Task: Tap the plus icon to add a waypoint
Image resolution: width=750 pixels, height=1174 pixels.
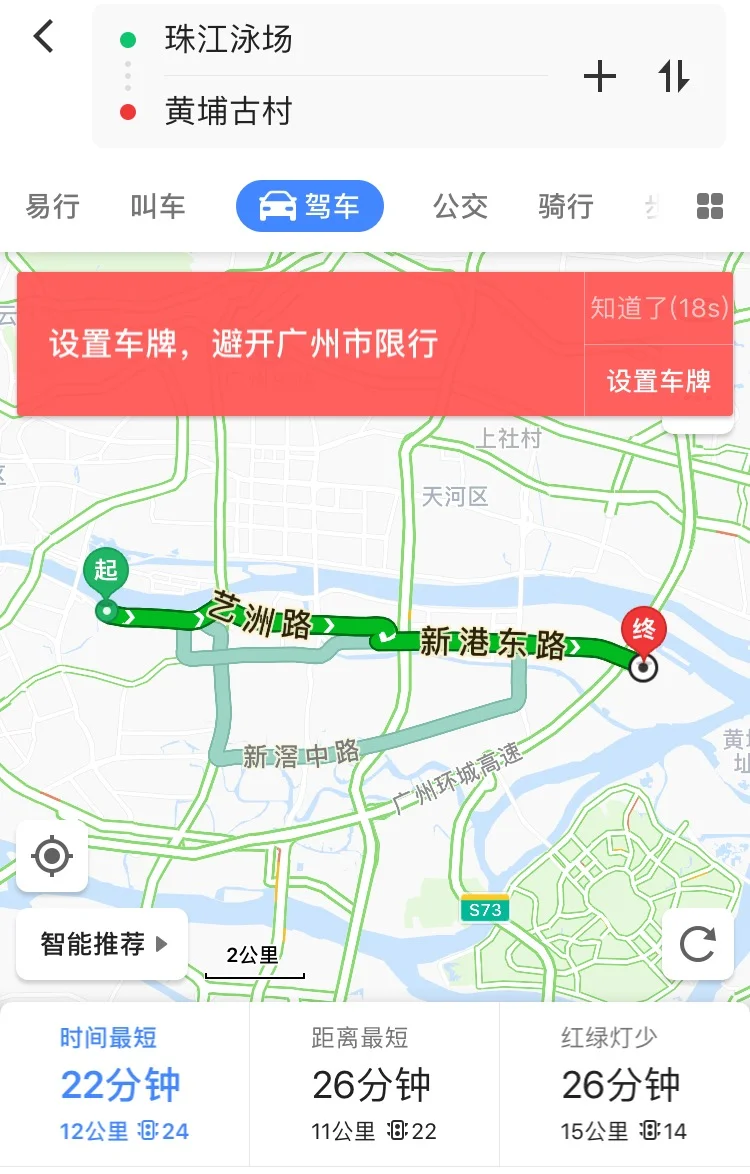Action: pos(601,76)
